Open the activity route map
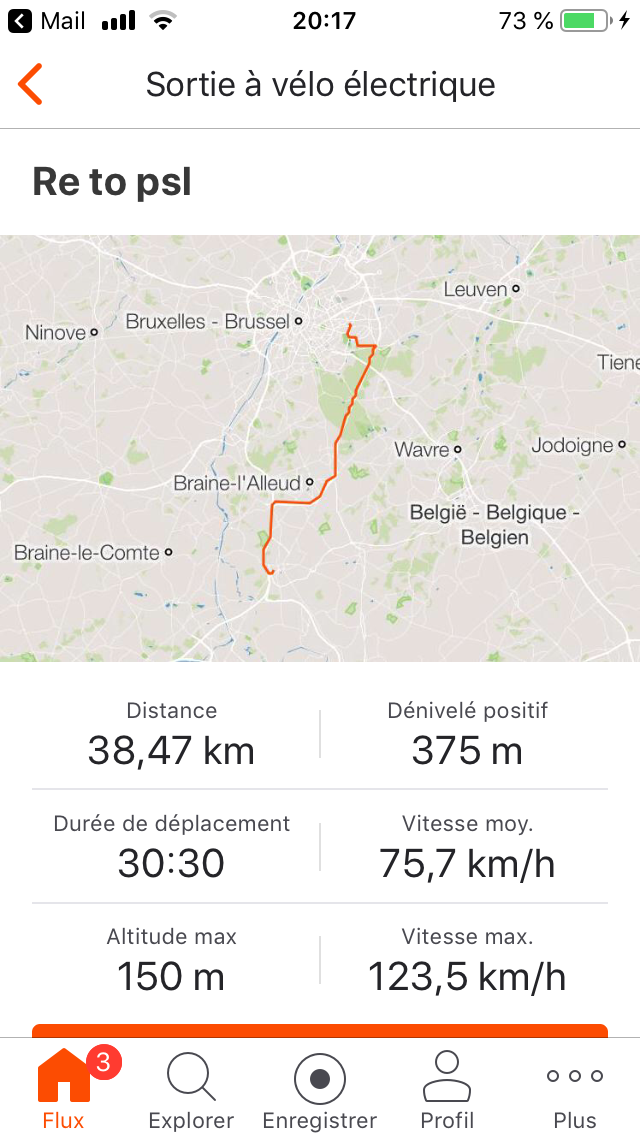 (320, 448)
